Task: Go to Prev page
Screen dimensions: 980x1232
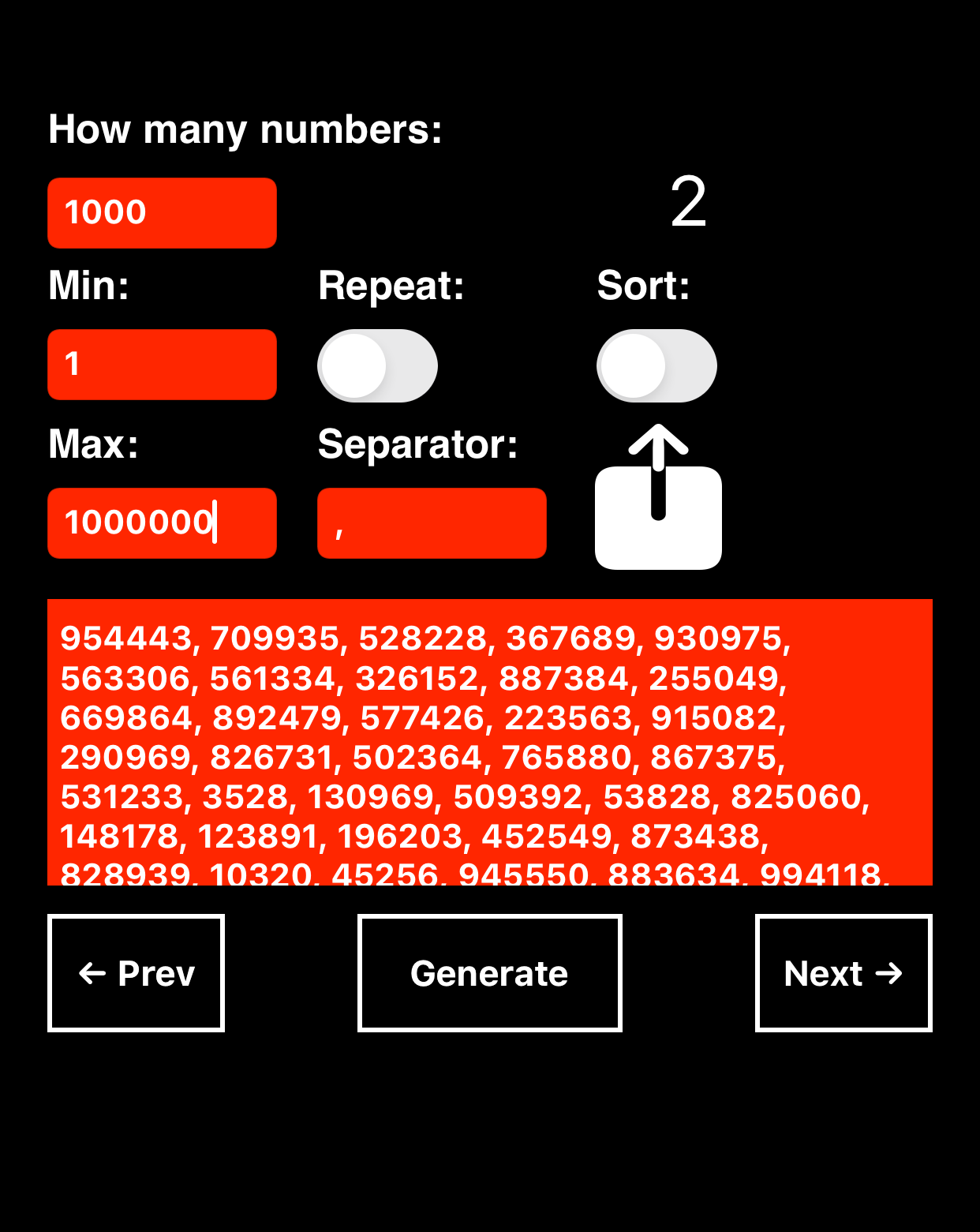Action: tap(136, 972)
